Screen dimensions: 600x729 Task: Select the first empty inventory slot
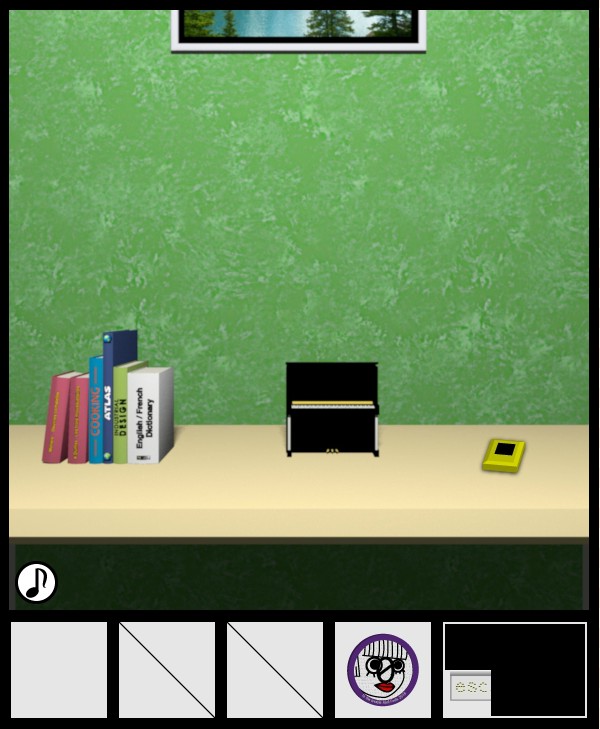click(59, 670)
